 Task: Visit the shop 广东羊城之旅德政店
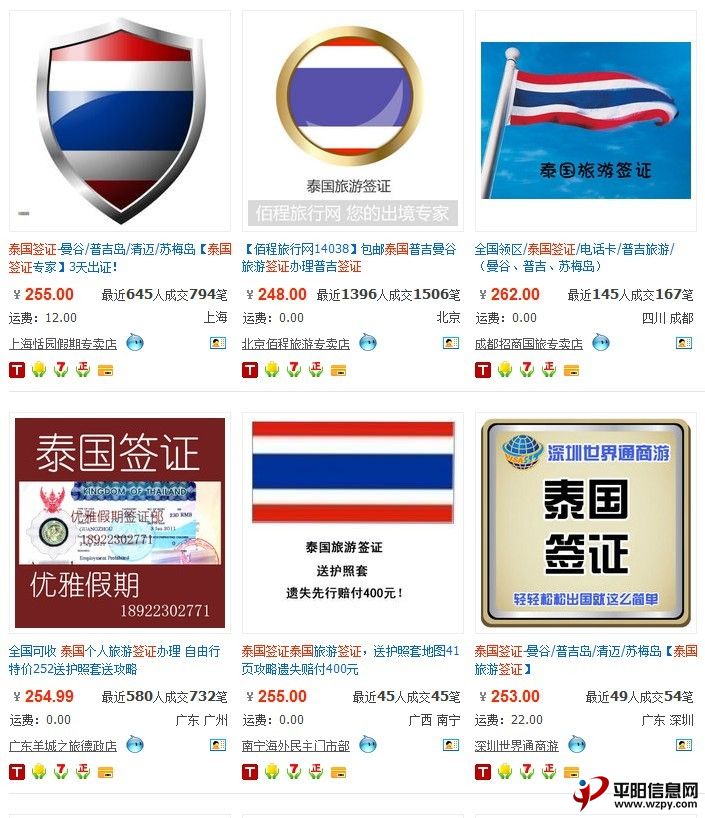click(63, 746)
